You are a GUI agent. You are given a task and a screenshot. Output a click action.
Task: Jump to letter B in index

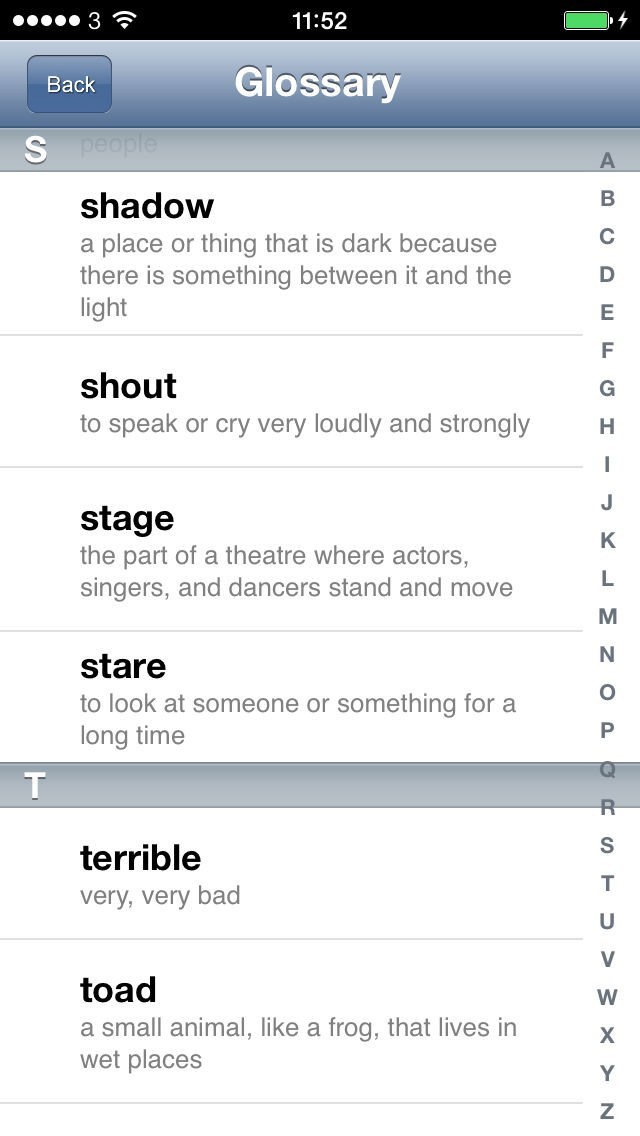point(607,198)
